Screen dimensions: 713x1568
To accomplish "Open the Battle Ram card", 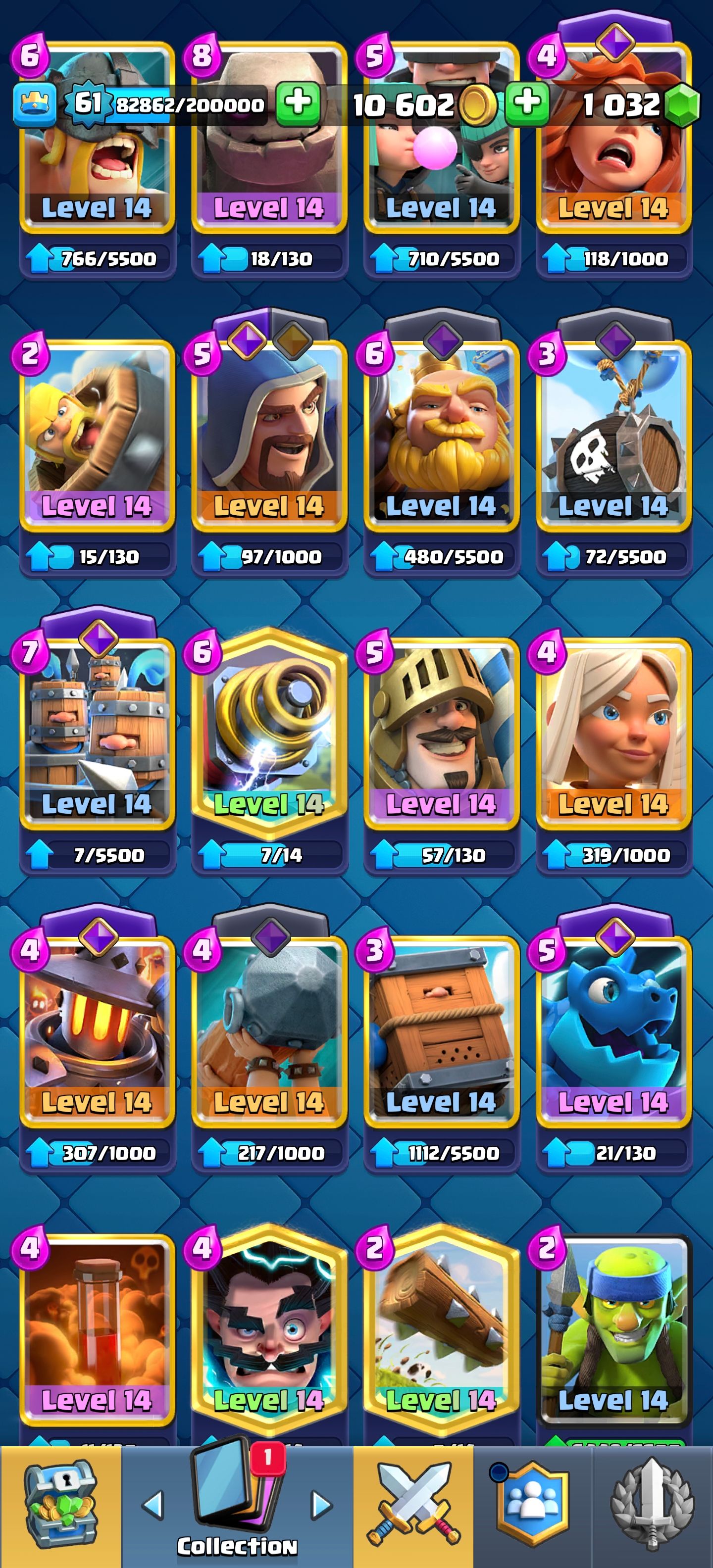I will tap(269, 1029).
